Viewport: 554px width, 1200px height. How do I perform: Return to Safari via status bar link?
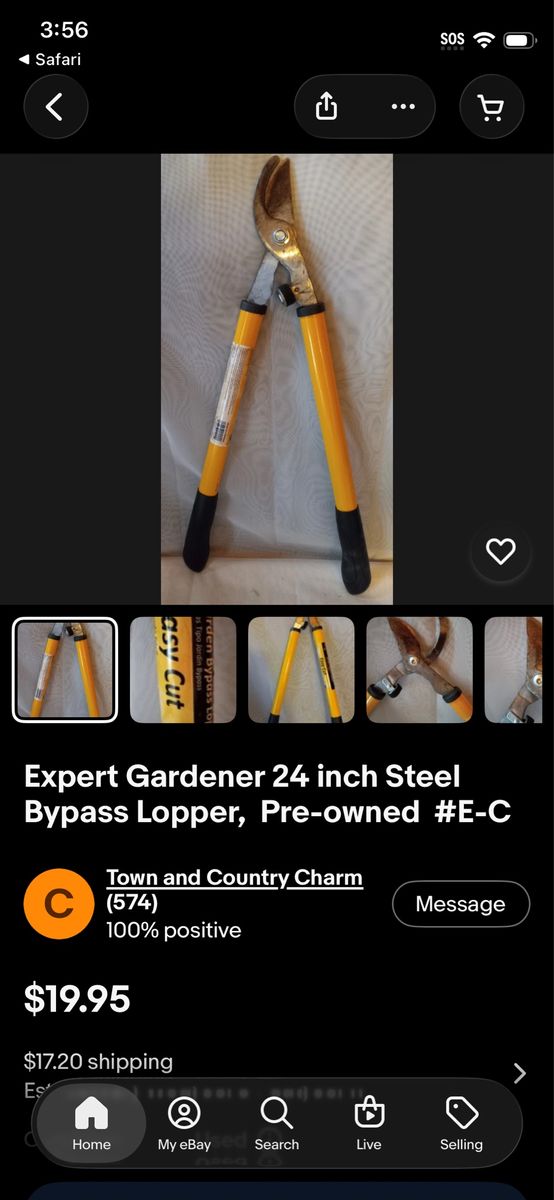tap(50, 60)
